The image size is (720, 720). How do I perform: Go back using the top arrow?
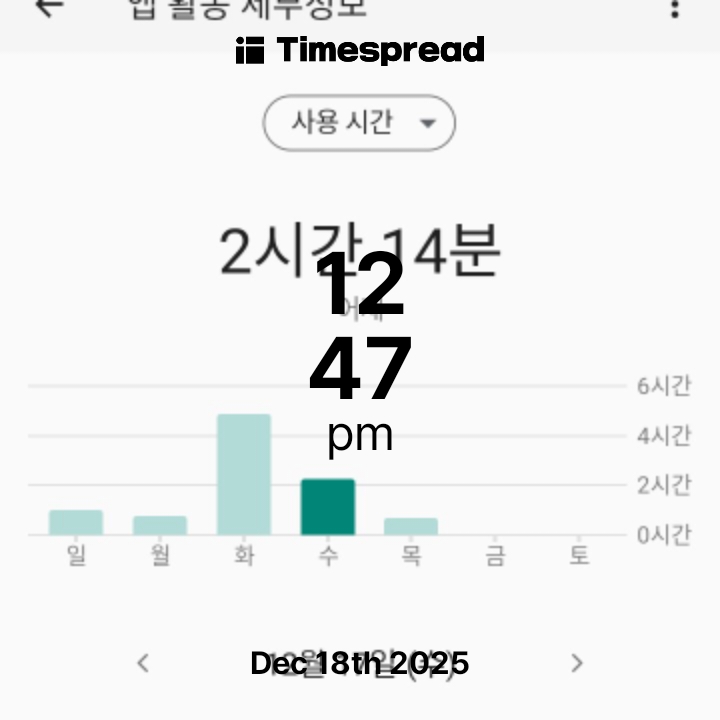[x=48, y=8]
